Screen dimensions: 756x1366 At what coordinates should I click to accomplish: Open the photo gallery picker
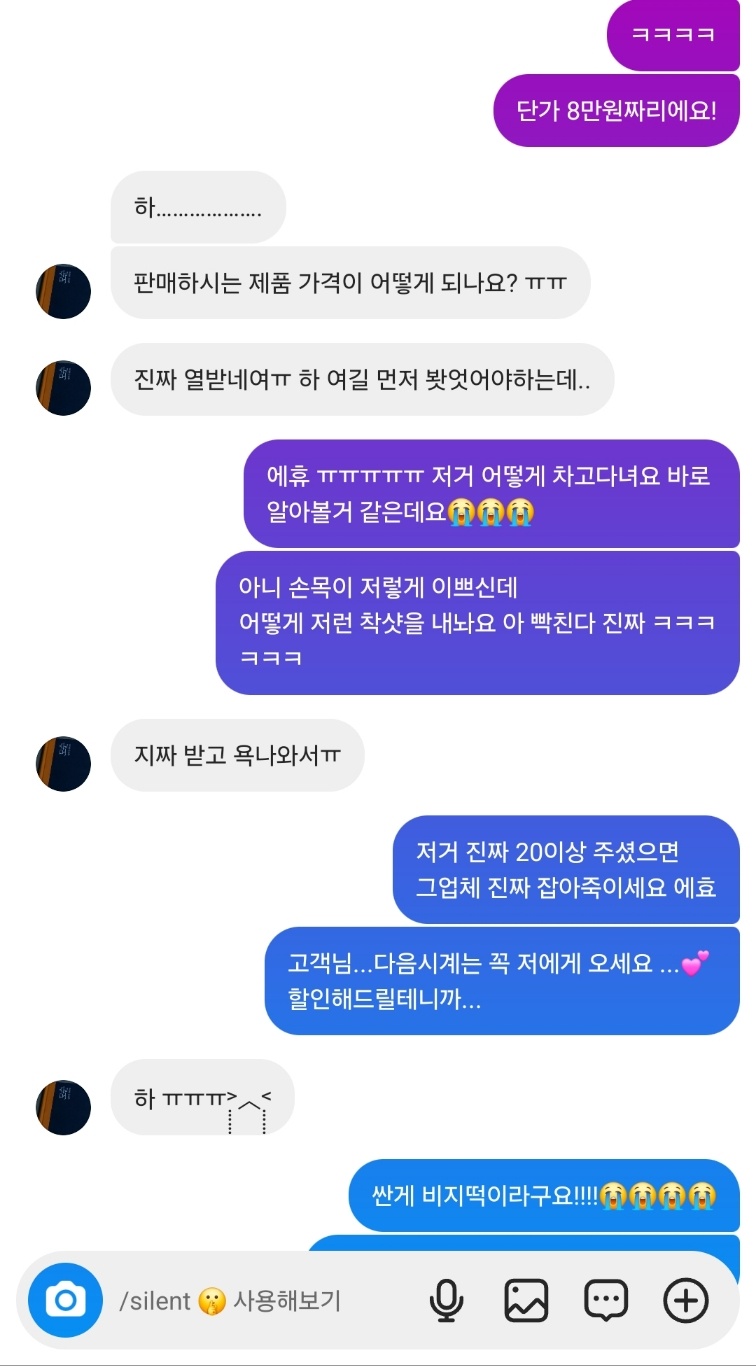pos(526,1300)
